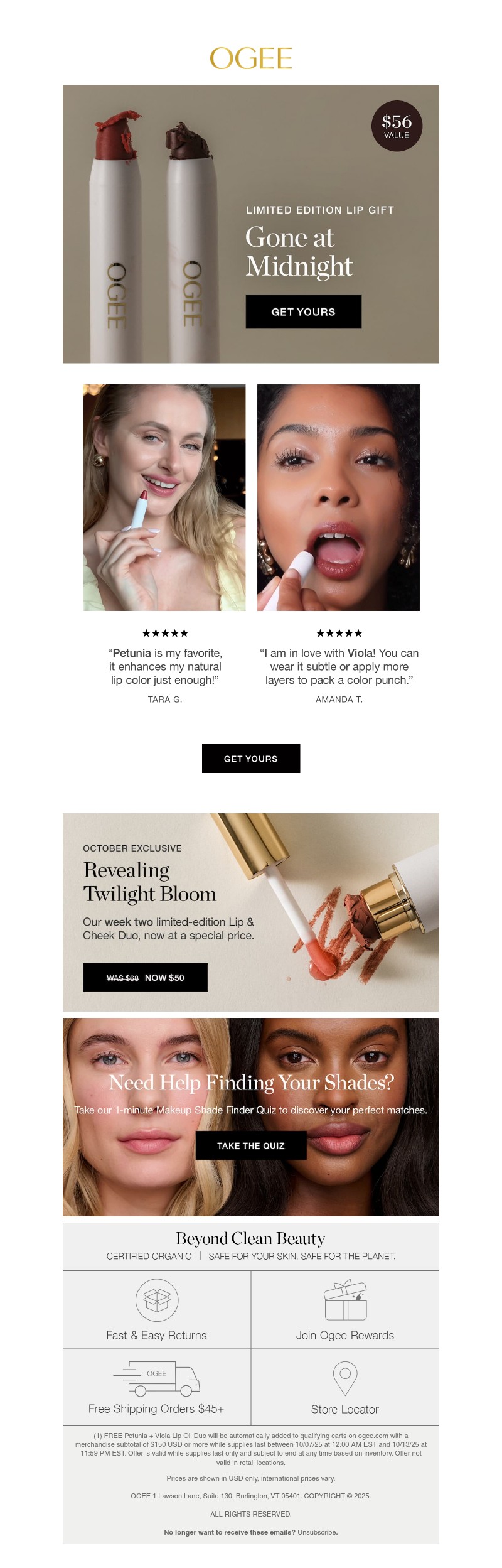Start the quiz with TAKE THE QUIZ
The height and width of the screenshot is (1568, 502).
(x=250, y=1145)
